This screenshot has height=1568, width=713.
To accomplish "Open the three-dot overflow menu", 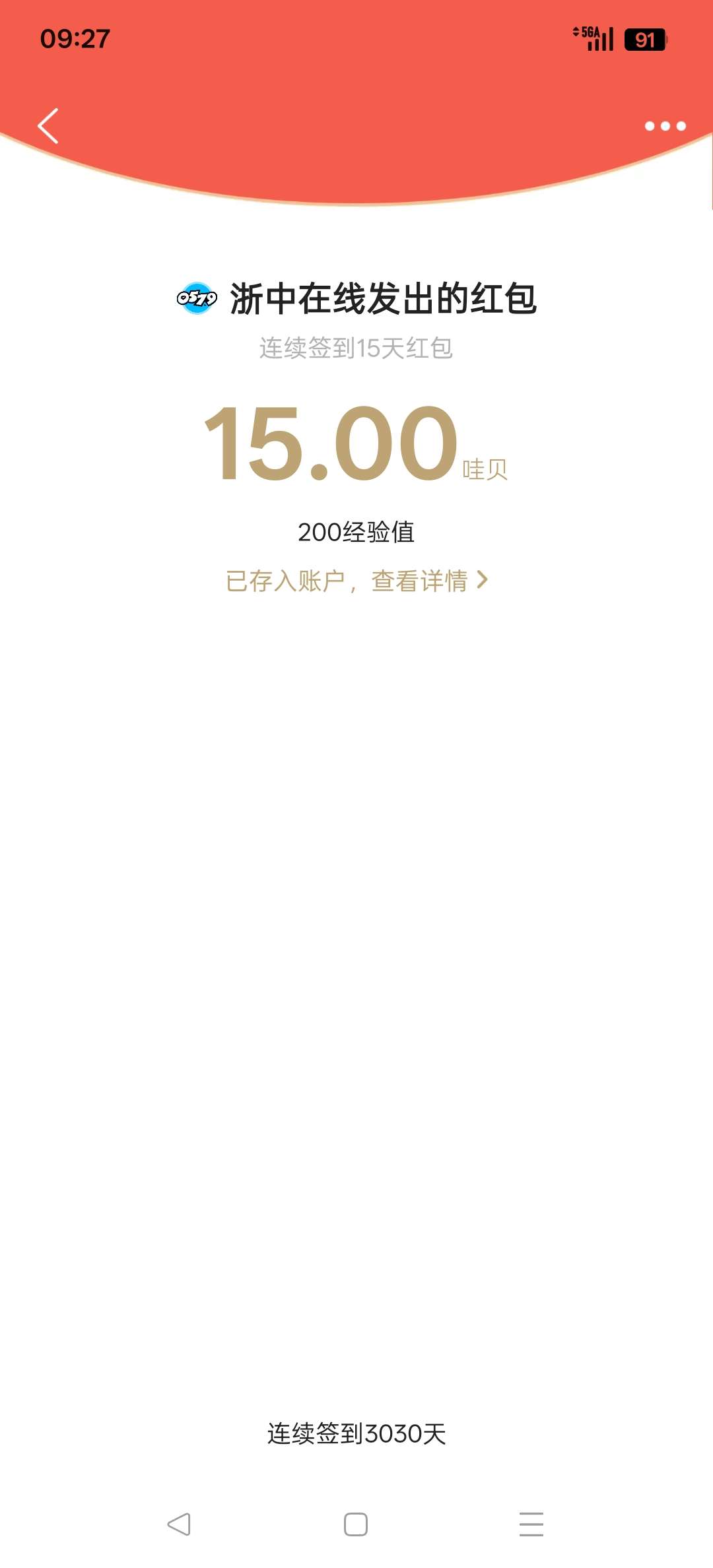I will 665,126.
